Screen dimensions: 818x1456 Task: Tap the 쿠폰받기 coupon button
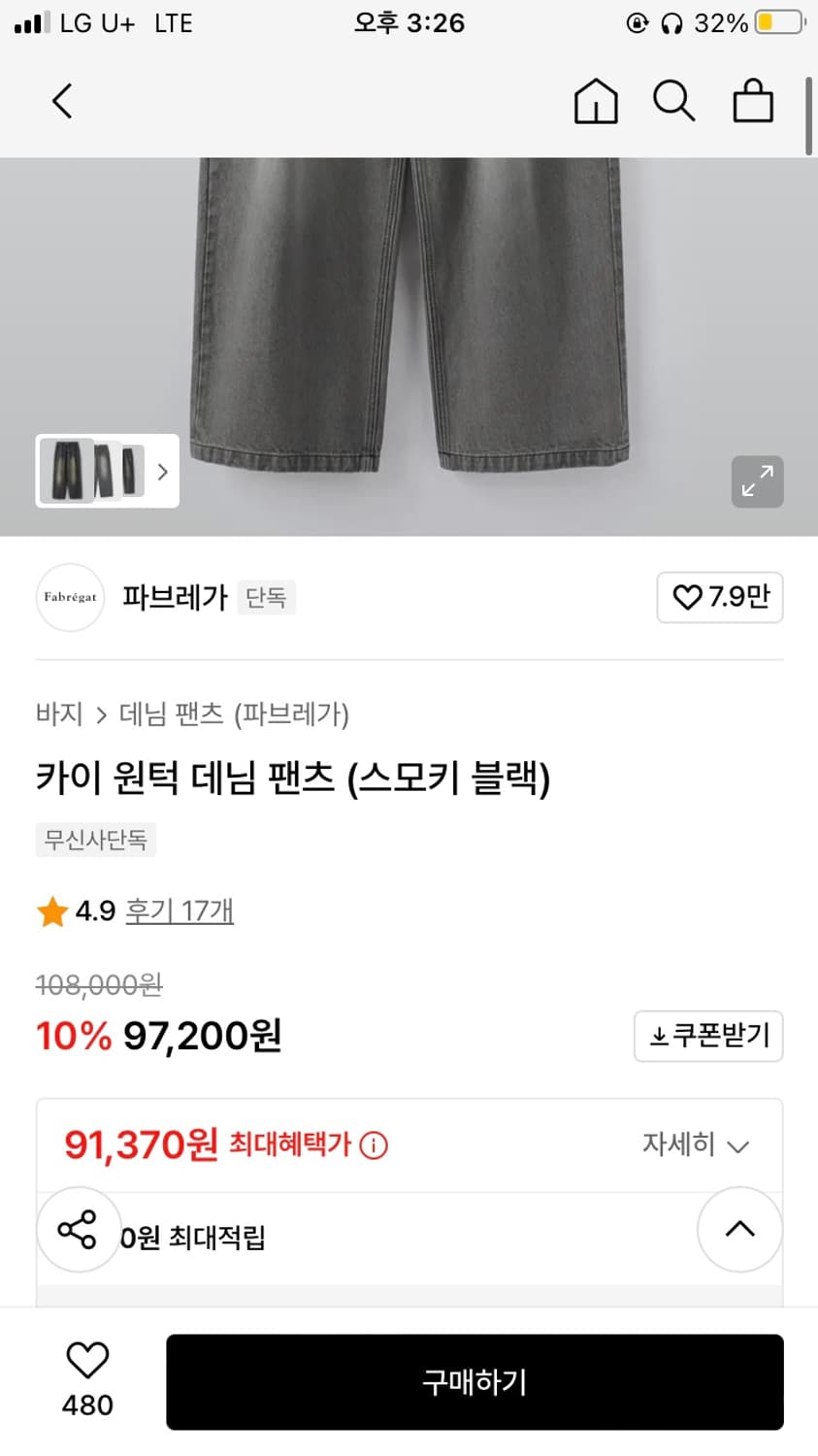coord(708,1036)
